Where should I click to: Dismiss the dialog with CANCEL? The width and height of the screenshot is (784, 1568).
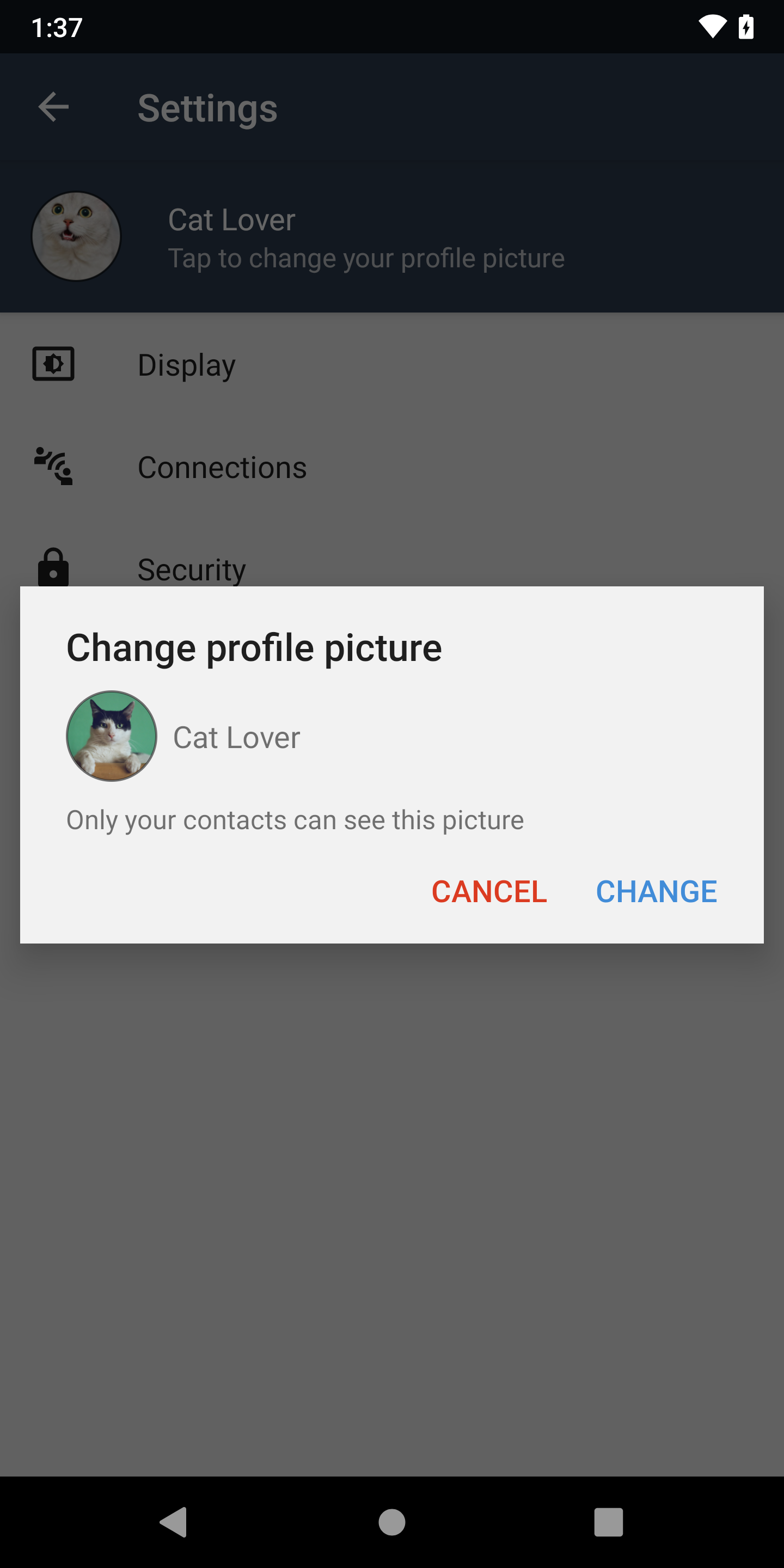coord(489,891)
